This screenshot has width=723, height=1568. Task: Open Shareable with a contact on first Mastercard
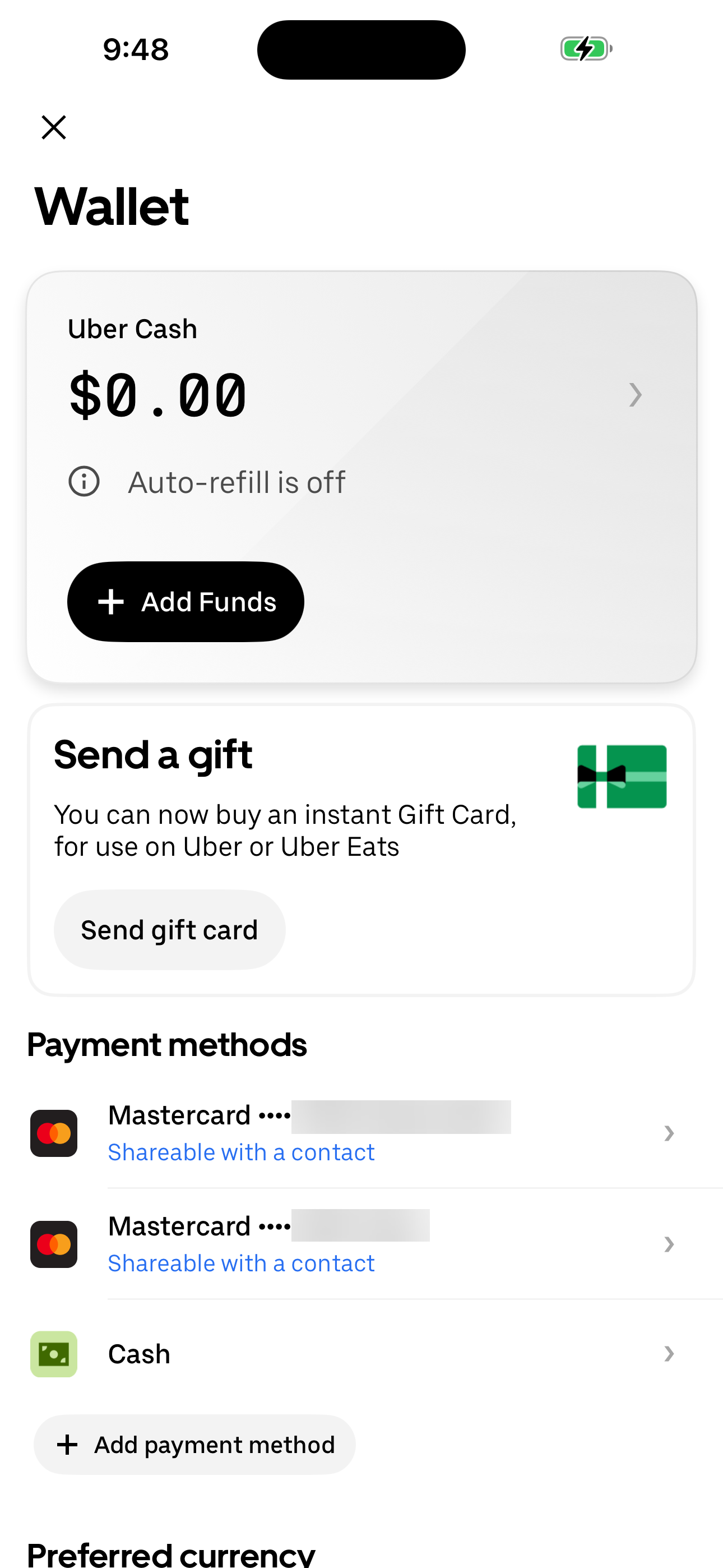[241, 1152]
